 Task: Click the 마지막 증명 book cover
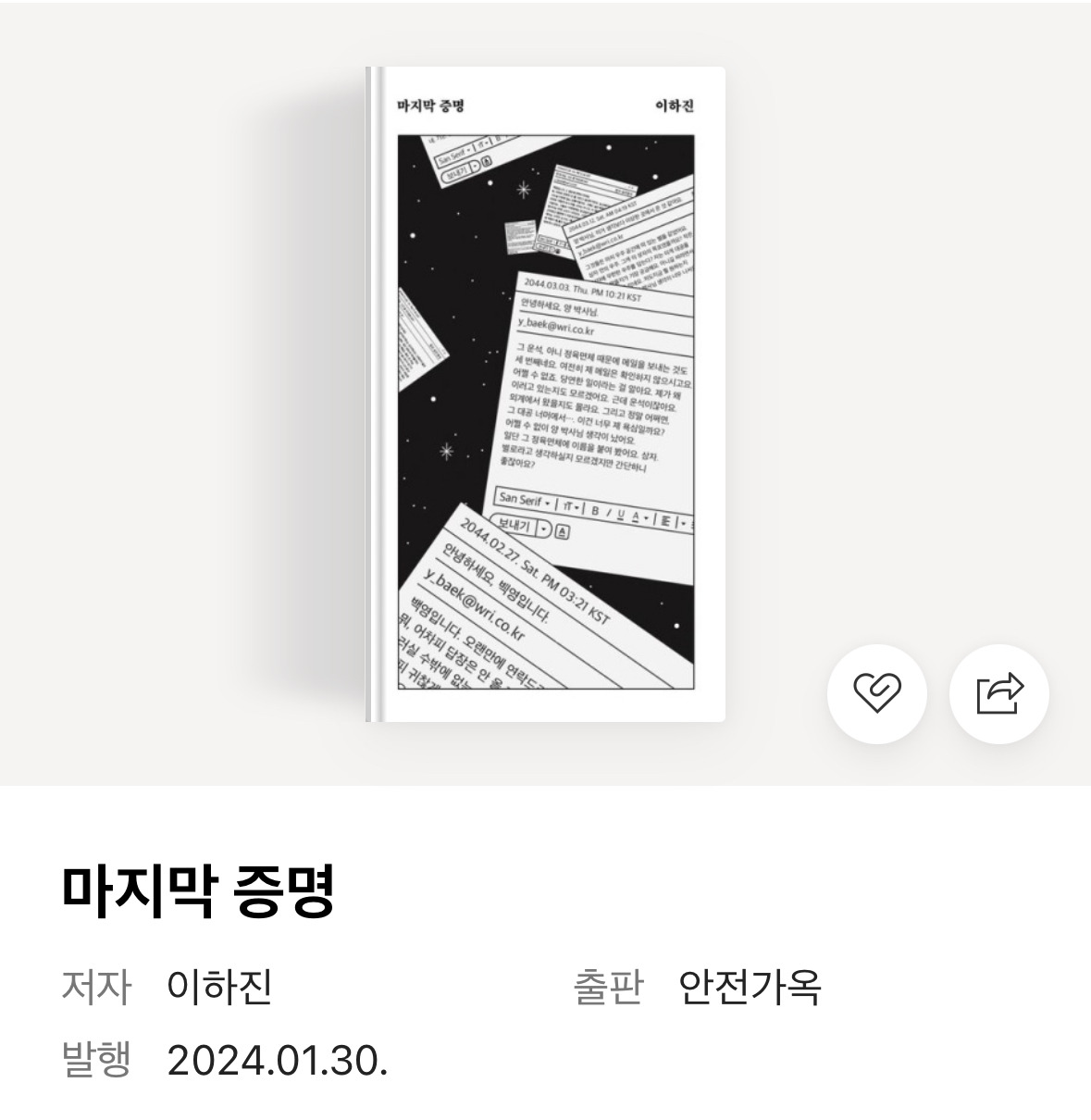point(545,393)
